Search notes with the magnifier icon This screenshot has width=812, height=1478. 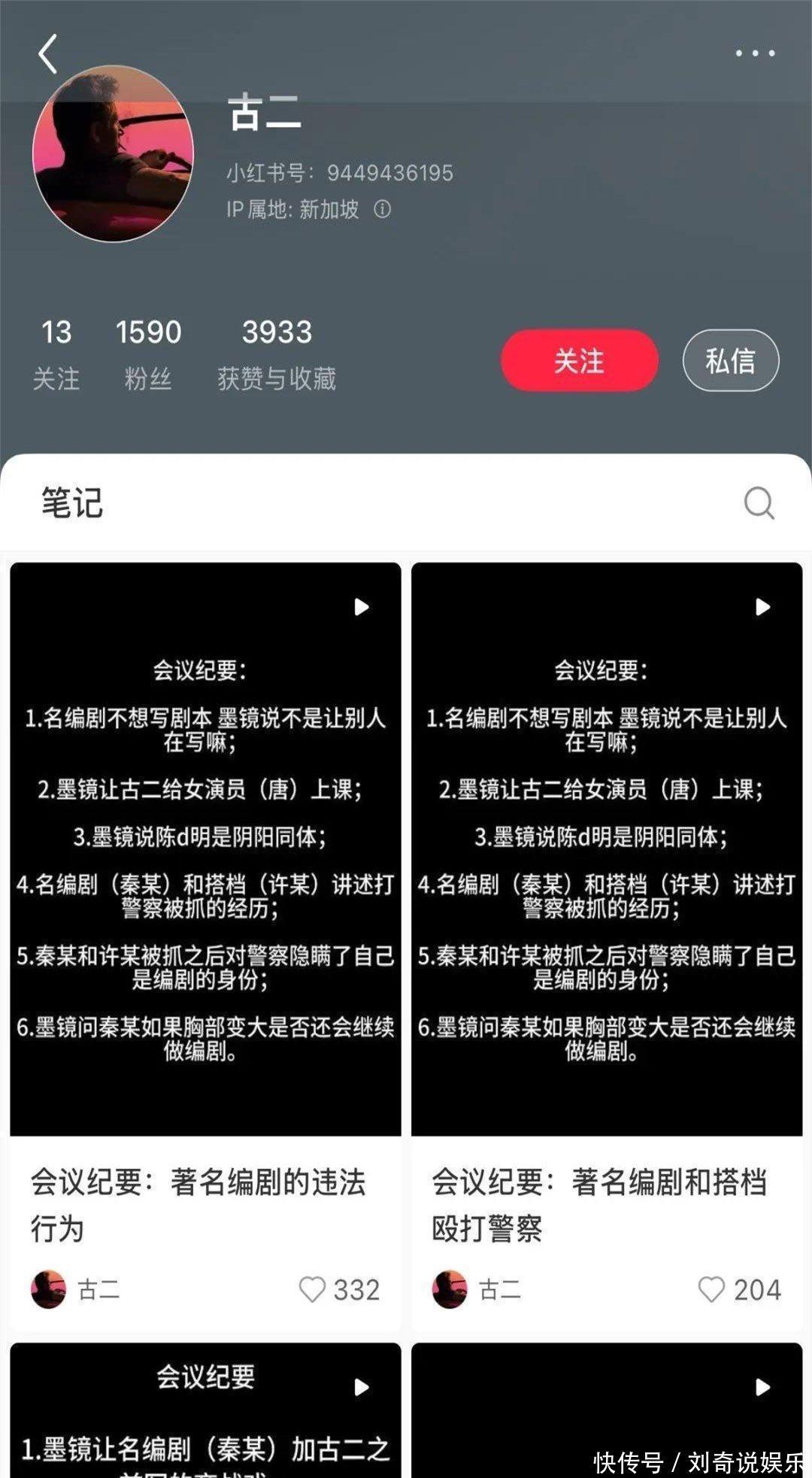point(759,502)
